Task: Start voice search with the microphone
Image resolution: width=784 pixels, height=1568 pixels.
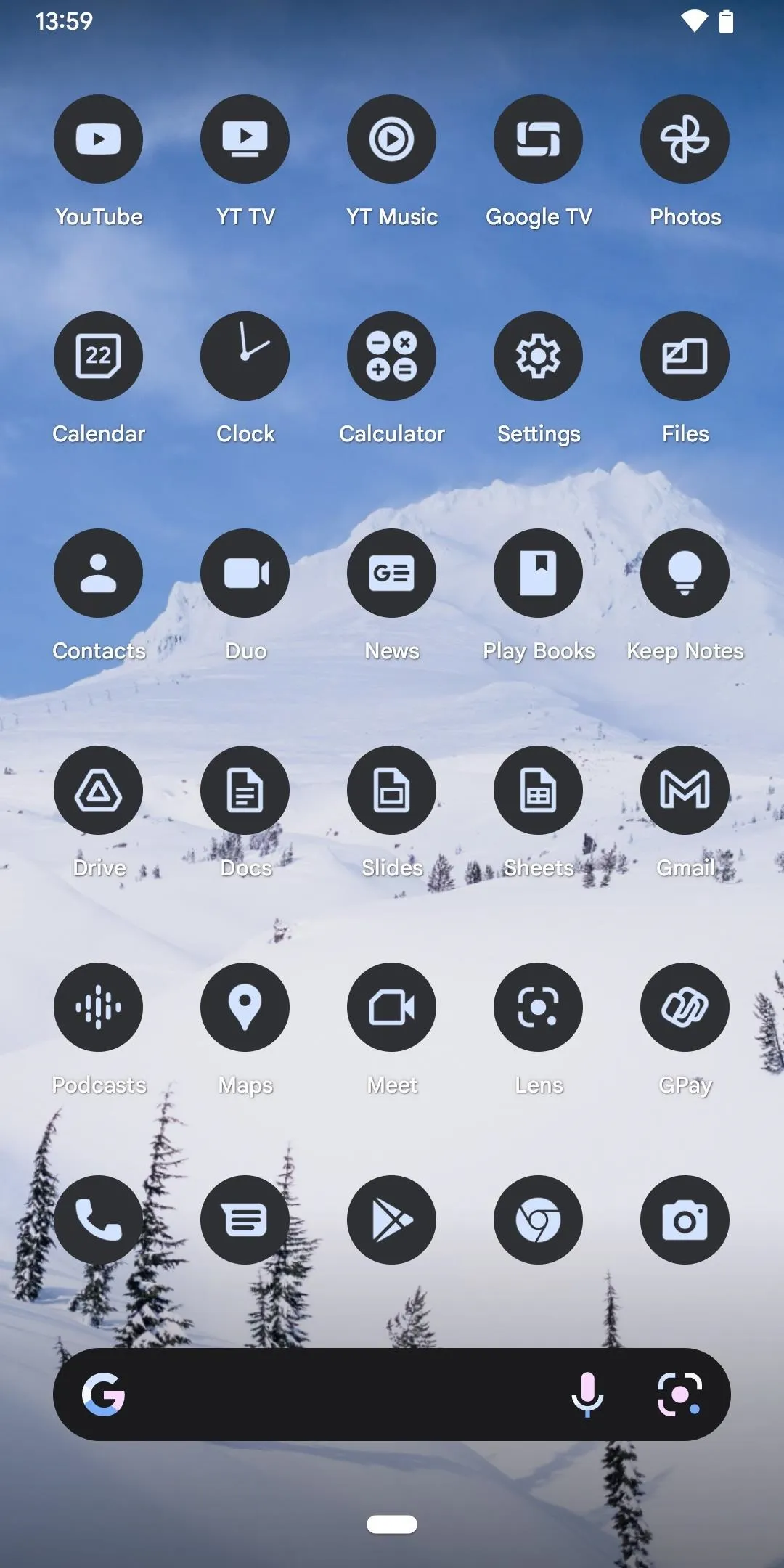Action: [587, 1395]
